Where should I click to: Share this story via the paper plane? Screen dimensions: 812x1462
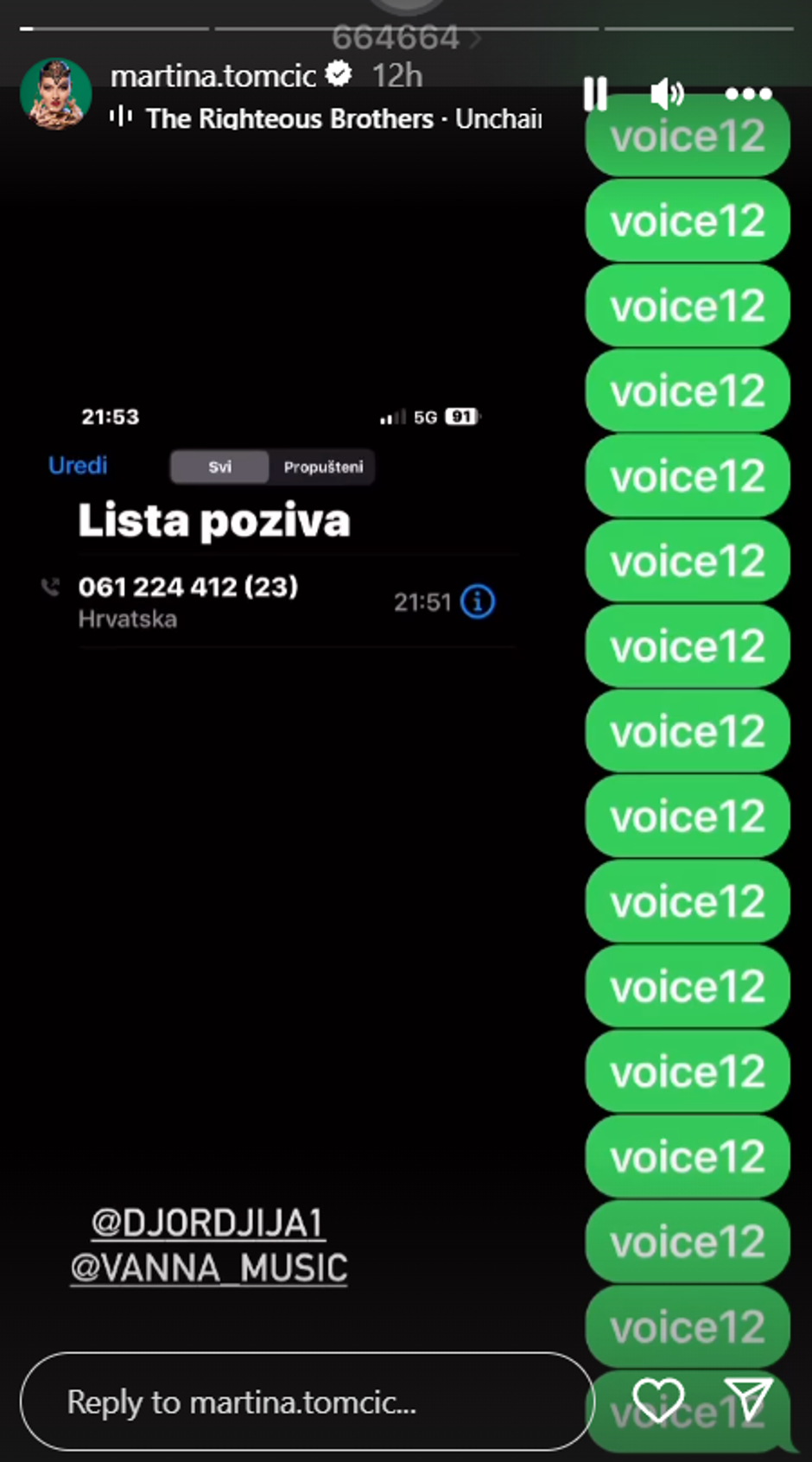747,1400
